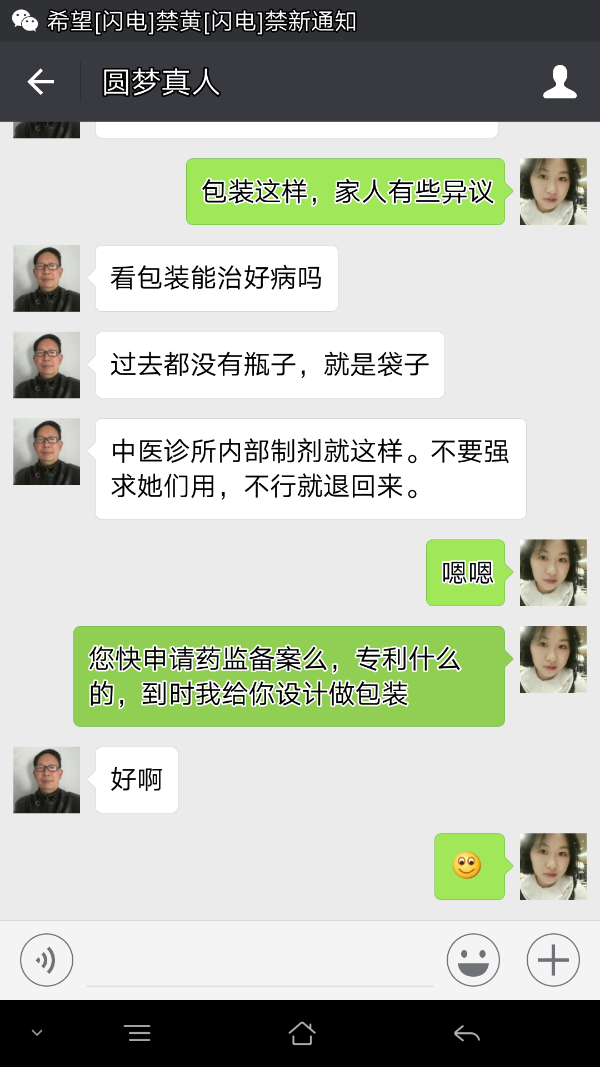Open sender avatar beside 包装这样 message
This screenshot has width=600, height=1067.
pos(553,191)
